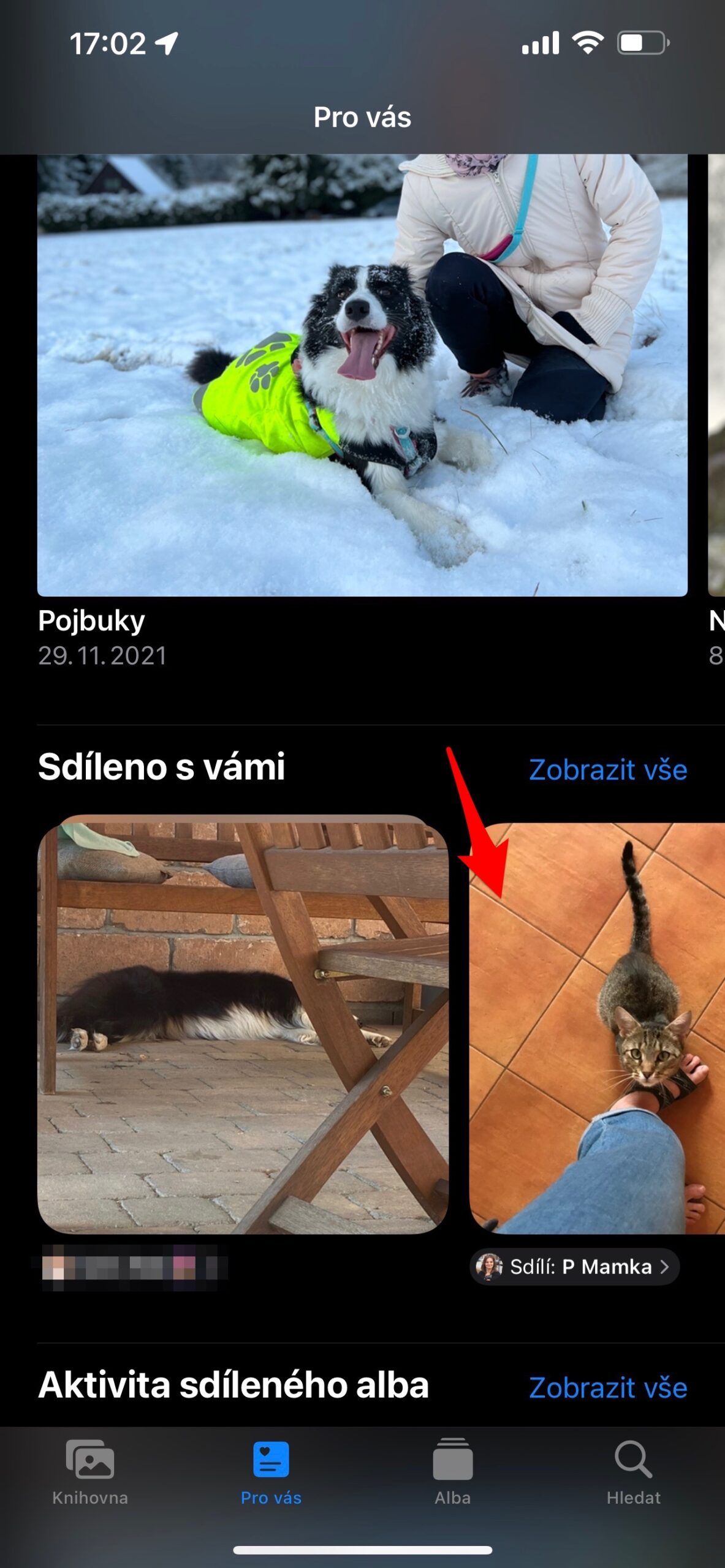Expand the Sdílí: P Mamka chevron

666,1267
